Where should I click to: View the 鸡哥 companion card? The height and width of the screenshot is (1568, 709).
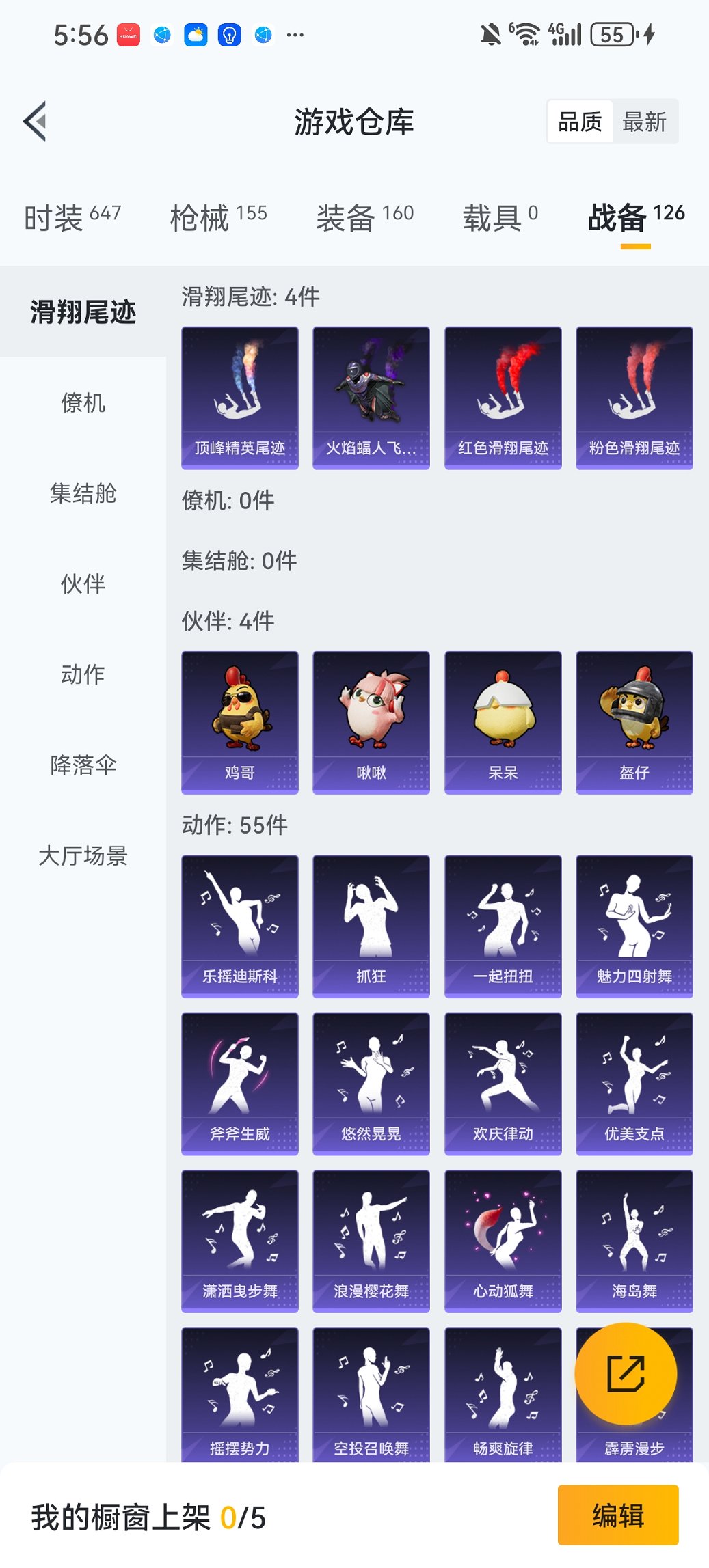[240, 722]
